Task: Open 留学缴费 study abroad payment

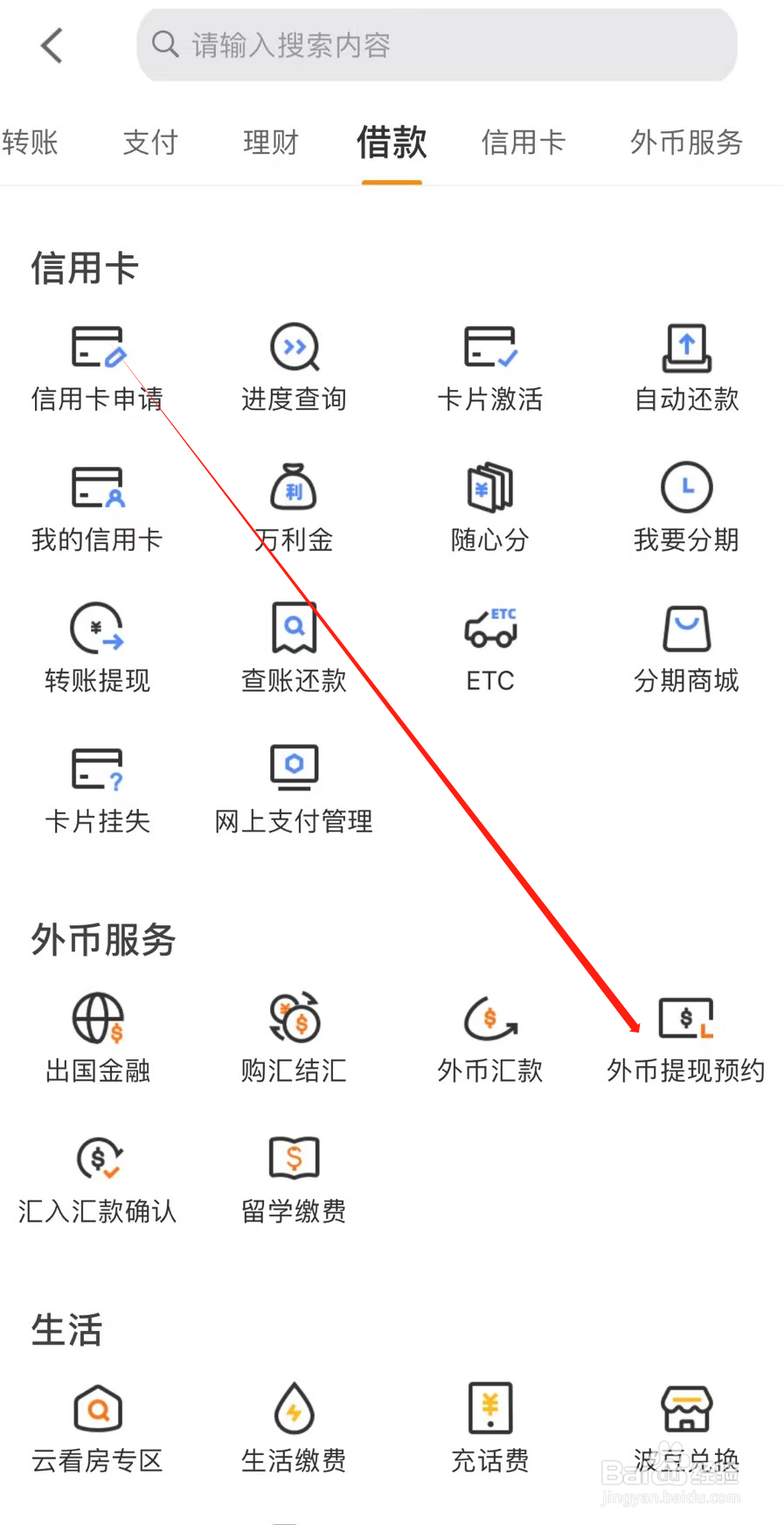Action: tap(293, 1176)
